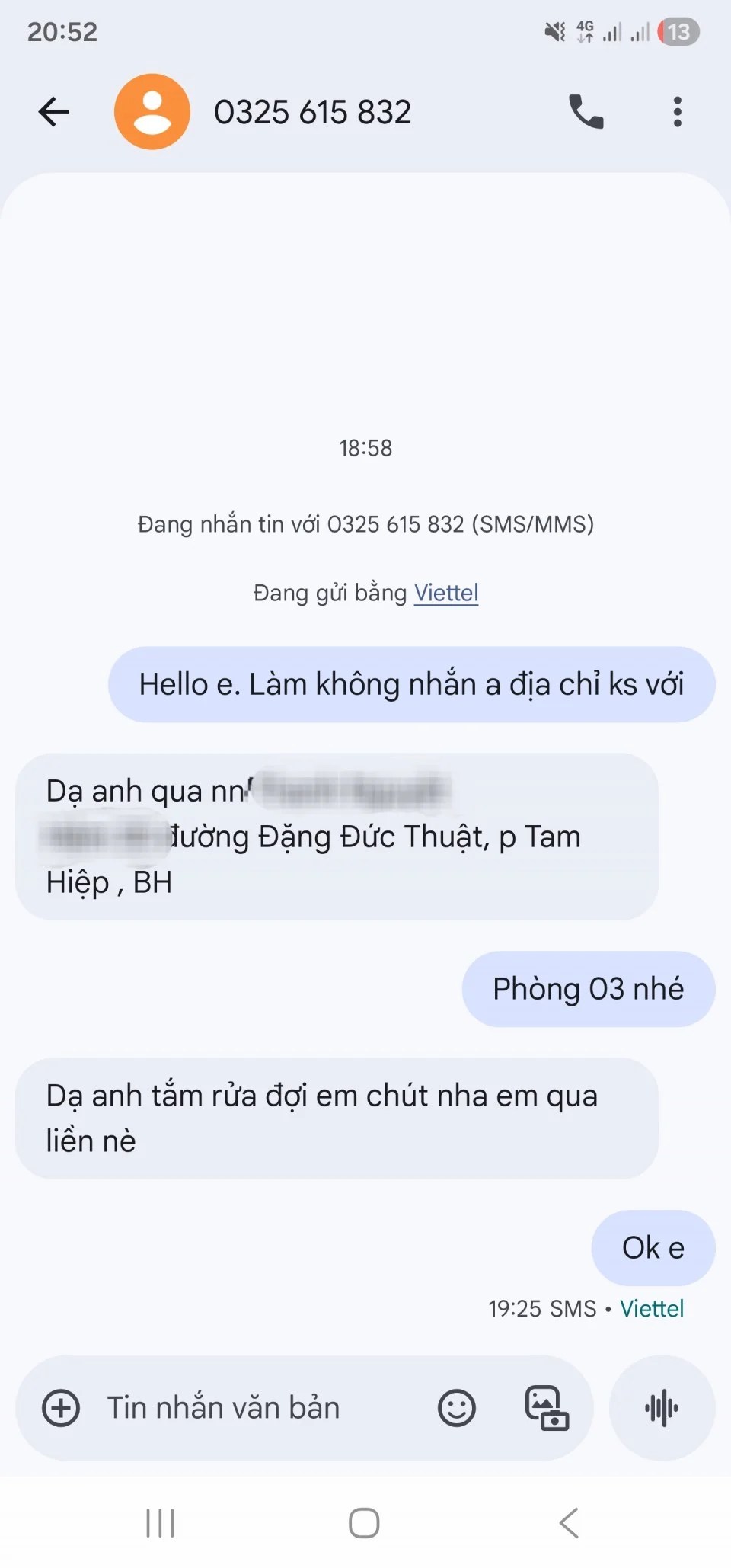Tap the system home button
Viewport: 731px width, 1568px height.
tap(364, 1523)
